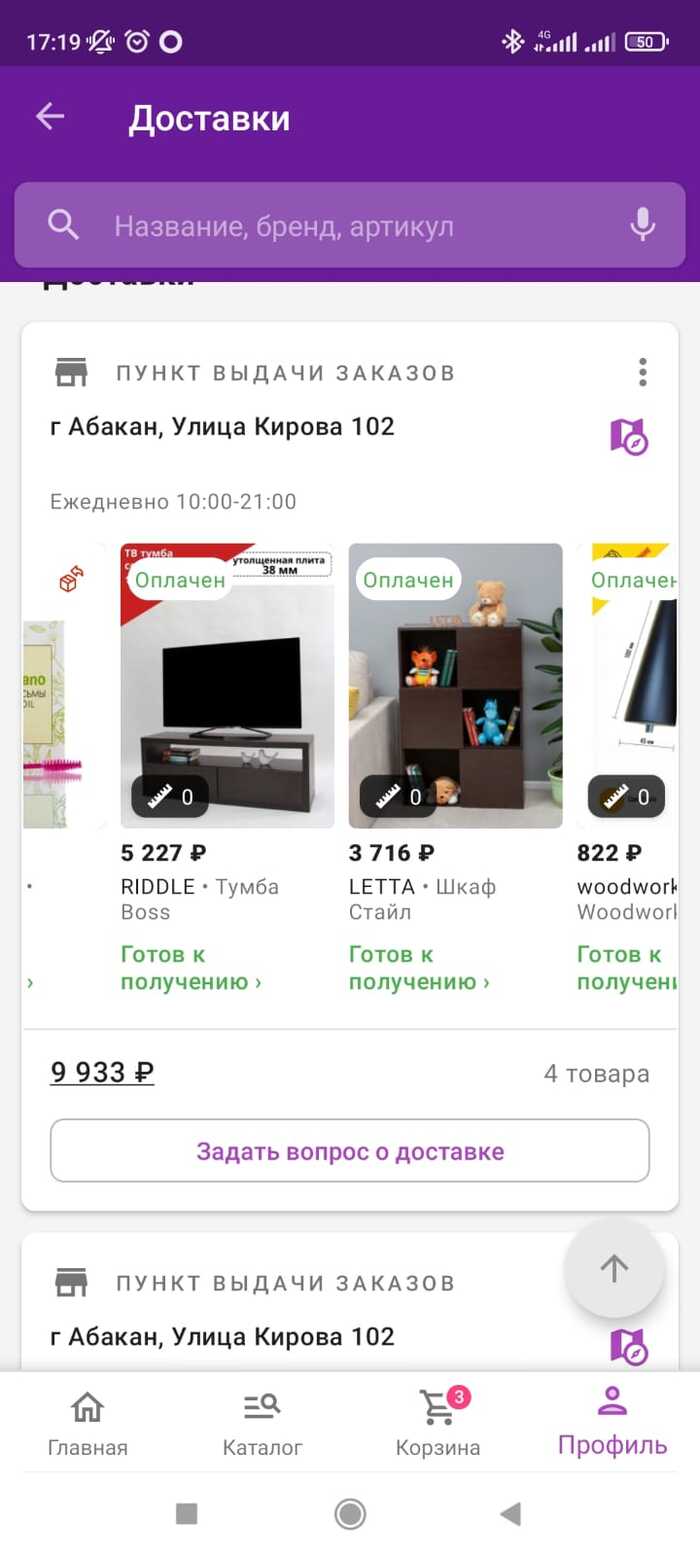
Task: Open the Каталог tab
Action: [x=262, y=1423]
